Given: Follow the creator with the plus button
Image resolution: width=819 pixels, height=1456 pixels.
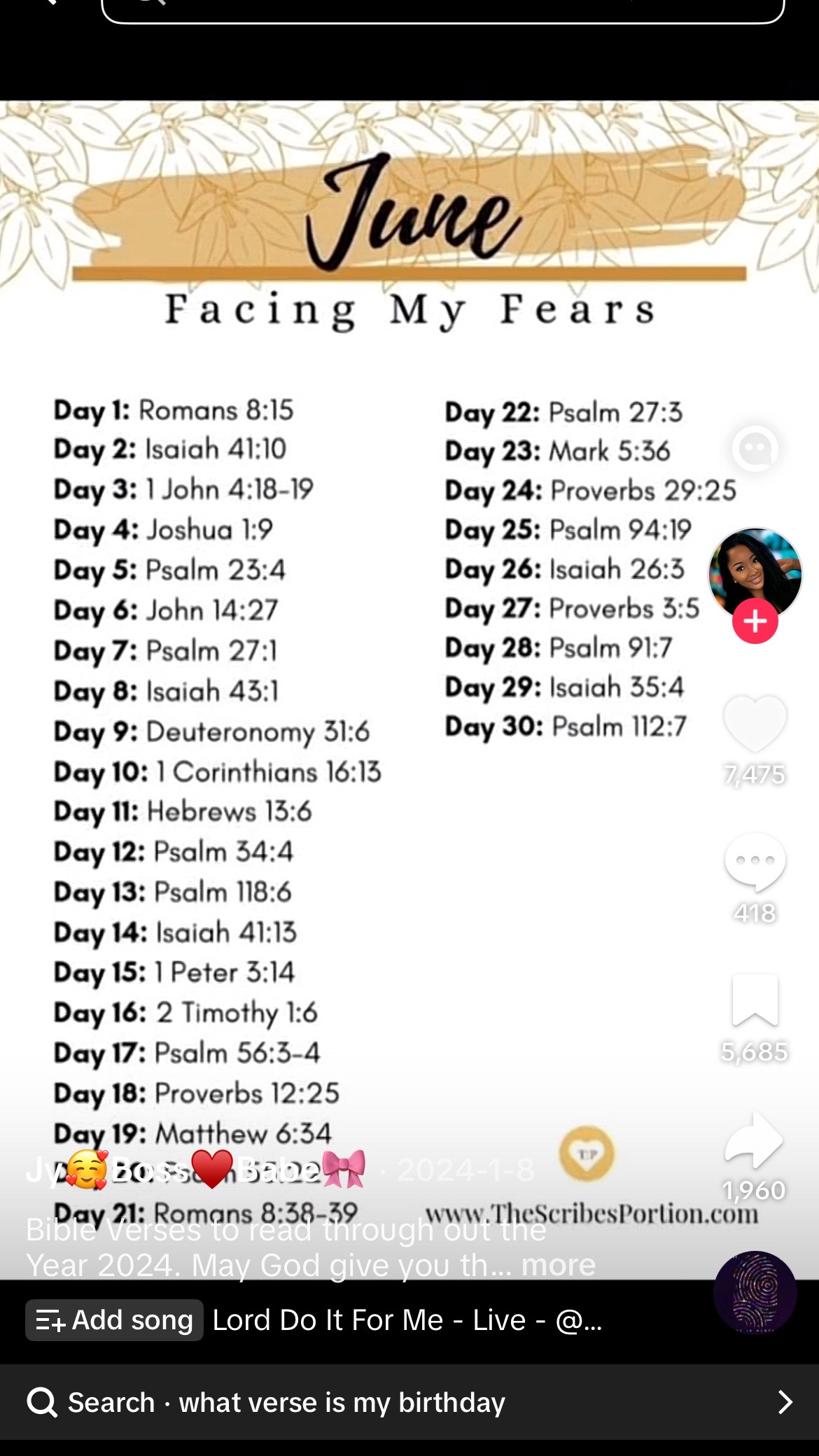Looking at the screenshot, I should 755,621.
